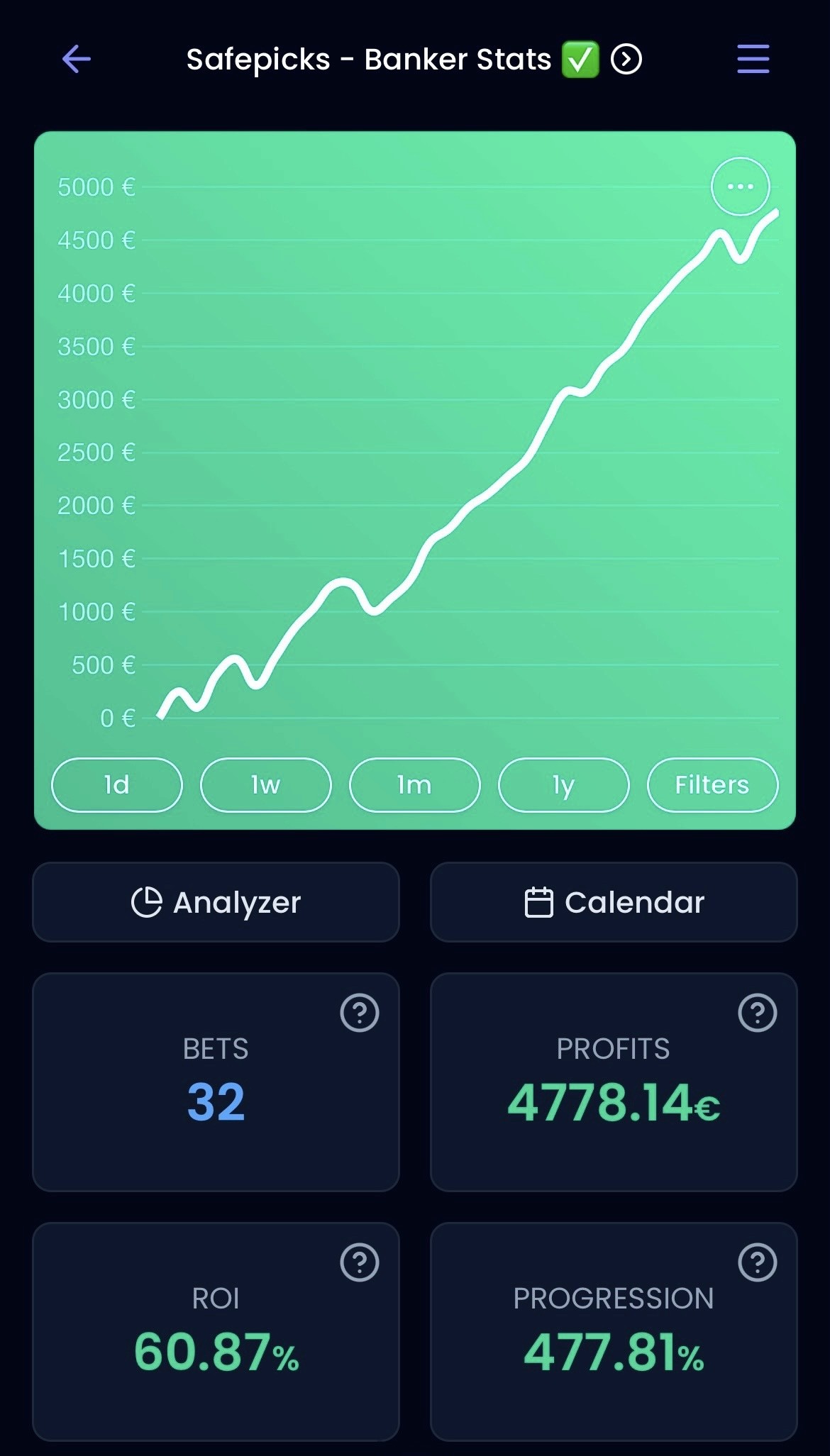Open the chart's three-dot options
Viewport: 830px width, 1456px height.
point(740,187)
